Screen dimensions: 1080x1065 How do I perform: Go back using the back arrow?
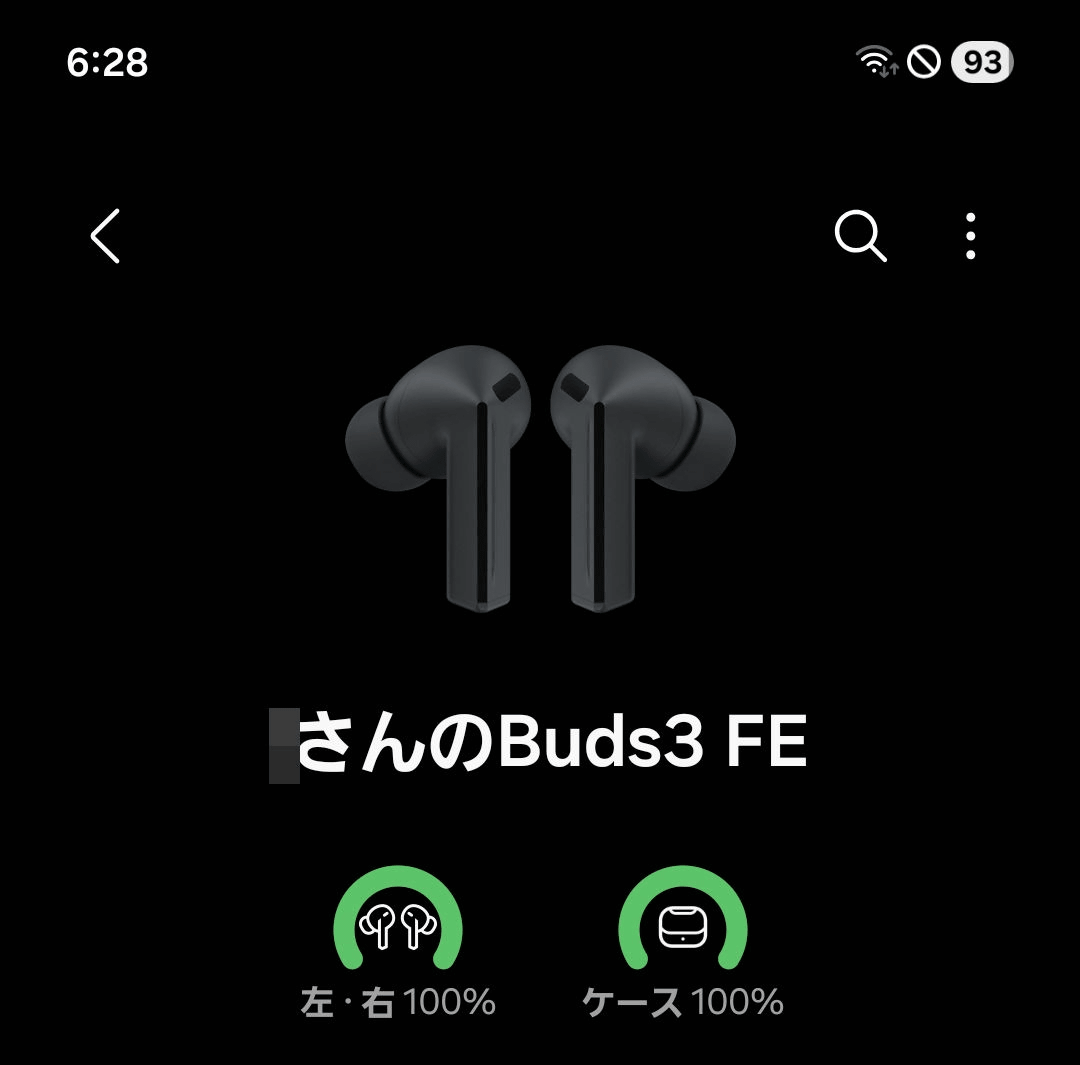coord(105,236)
